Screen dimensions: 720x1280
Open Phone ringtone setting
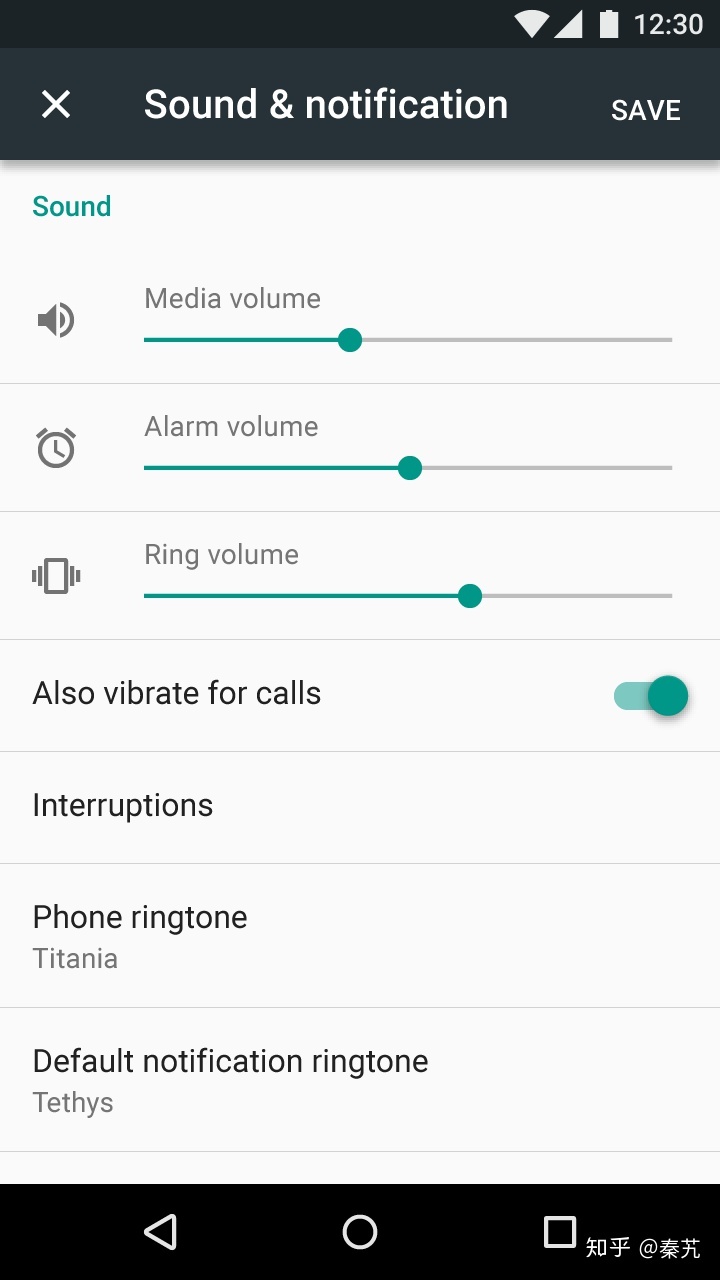[360, 935]
